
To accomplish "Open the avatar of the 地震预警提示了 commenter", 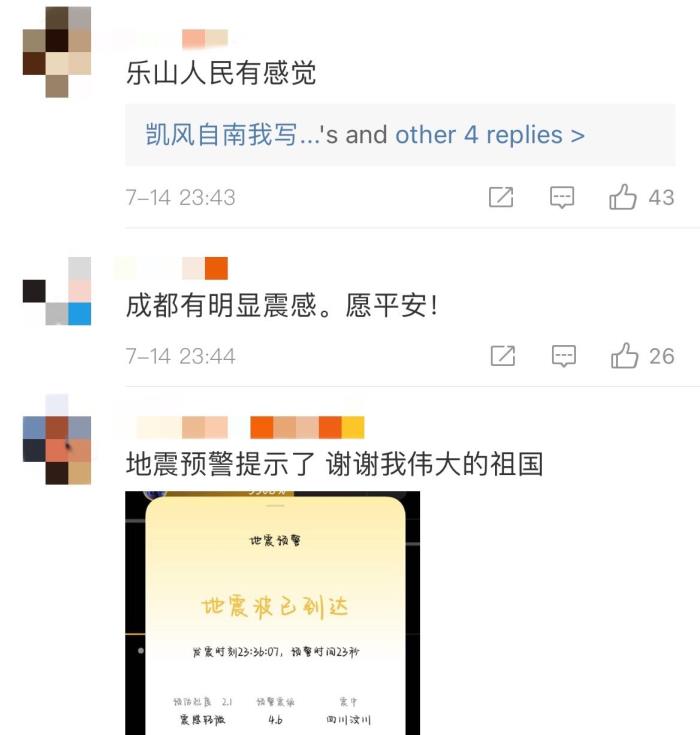I will point(56,451).
